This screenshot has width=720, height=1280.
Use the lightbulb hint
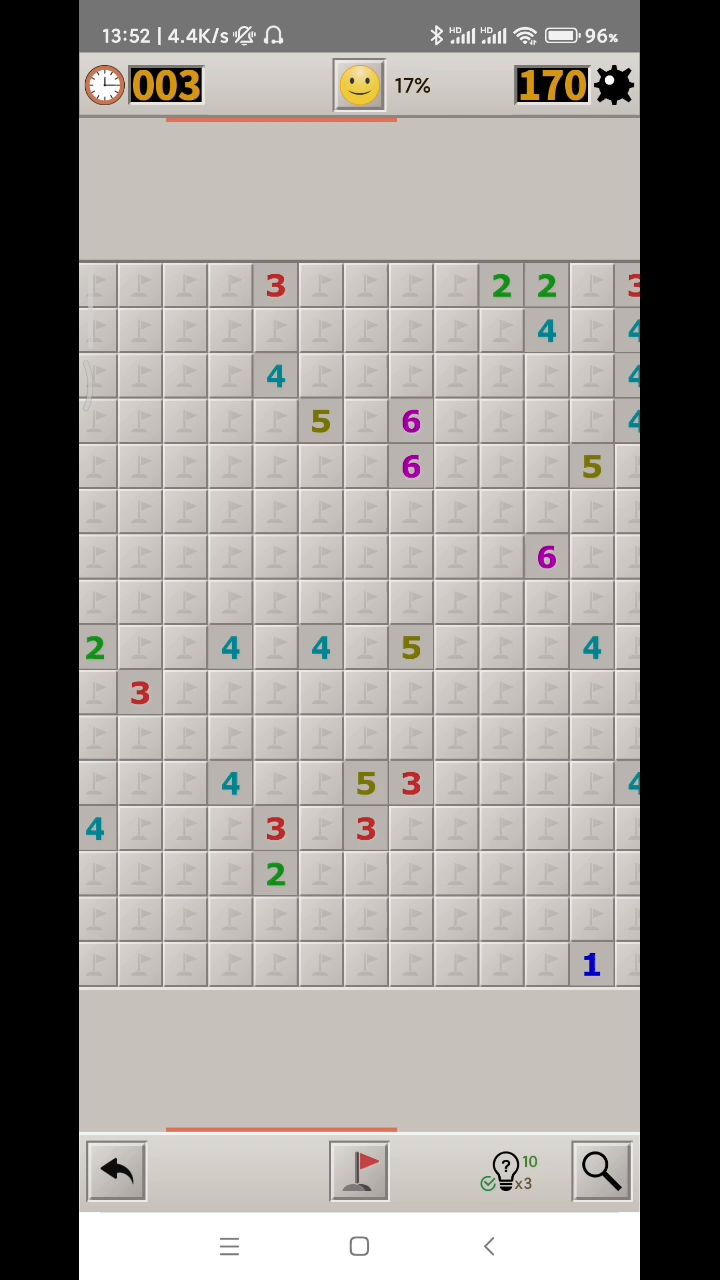509,1171
